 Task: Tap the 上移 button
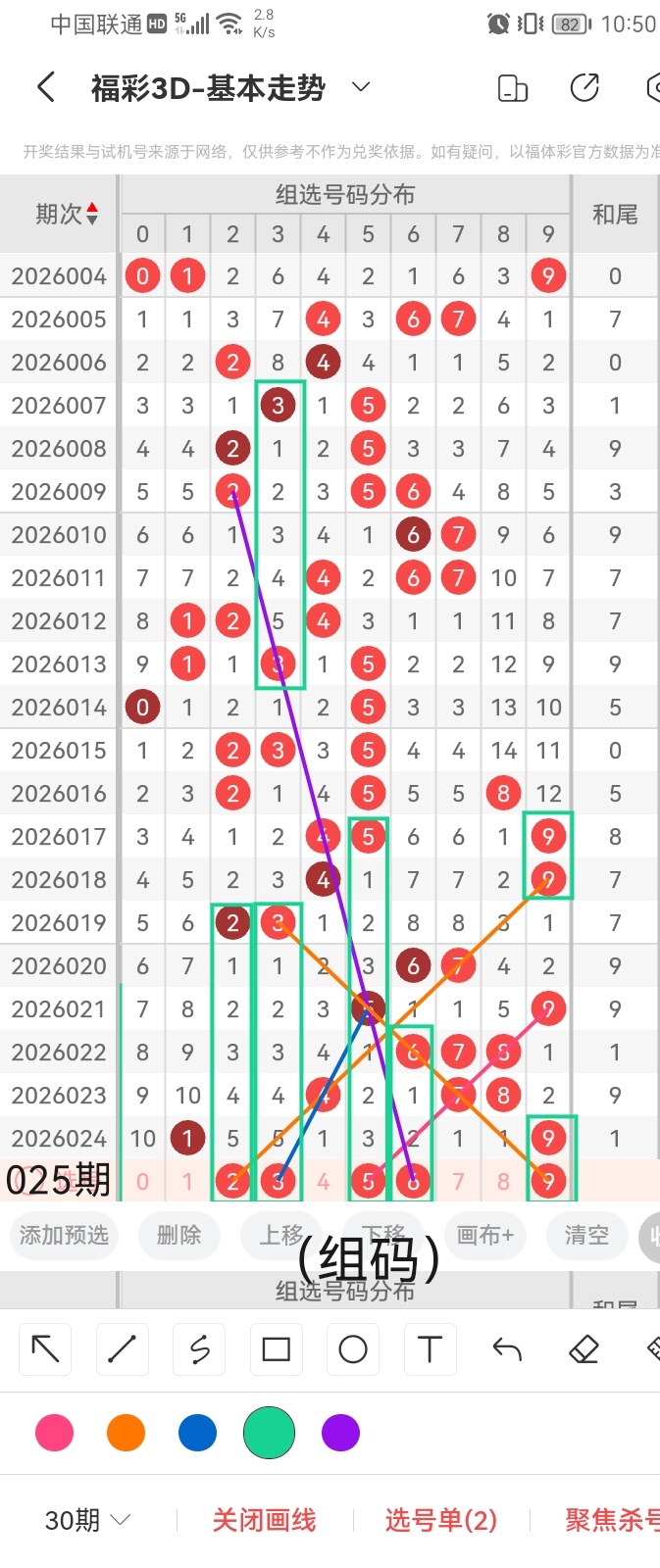(282, 1235)
